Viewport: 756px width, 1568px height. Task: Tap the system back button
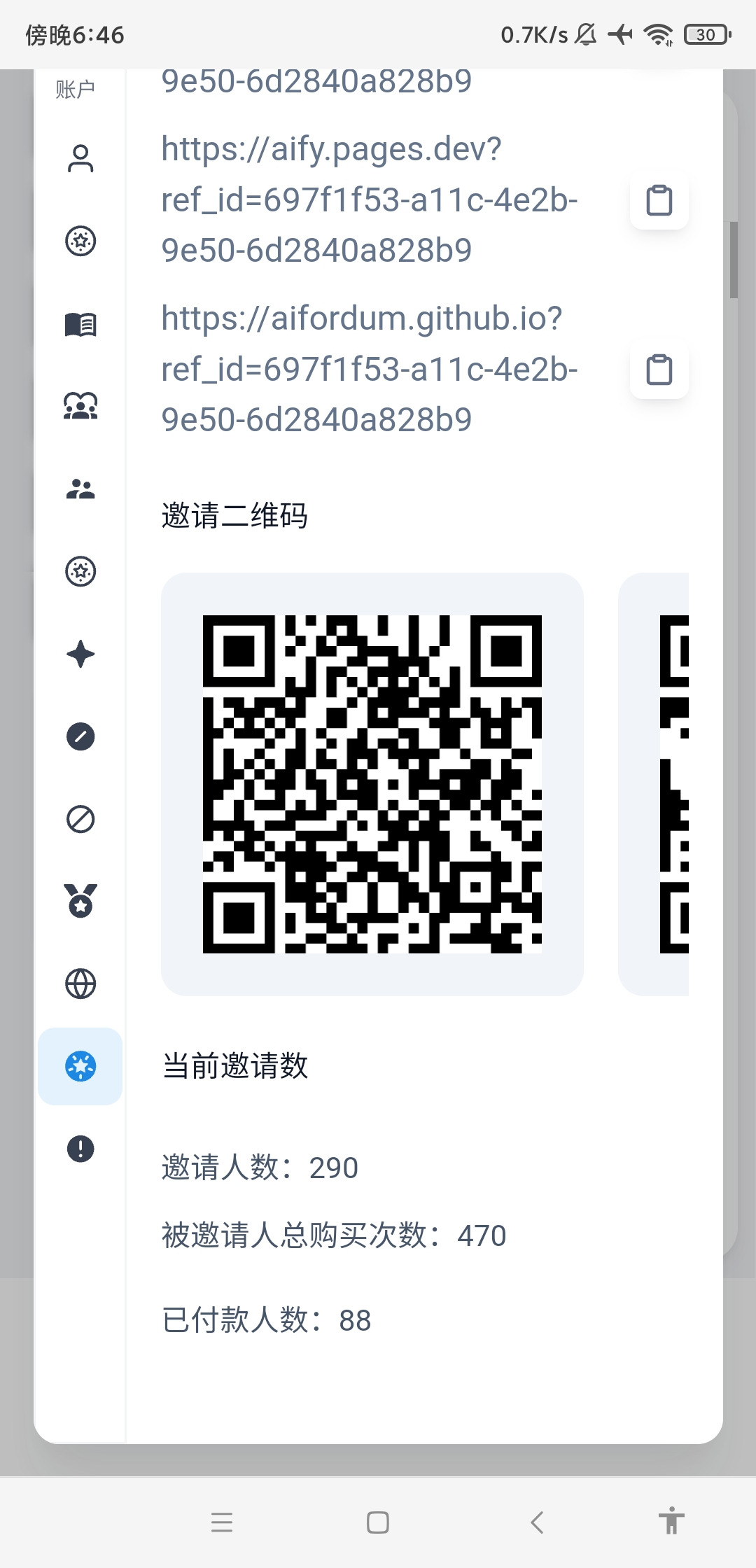pos(537,1522)
